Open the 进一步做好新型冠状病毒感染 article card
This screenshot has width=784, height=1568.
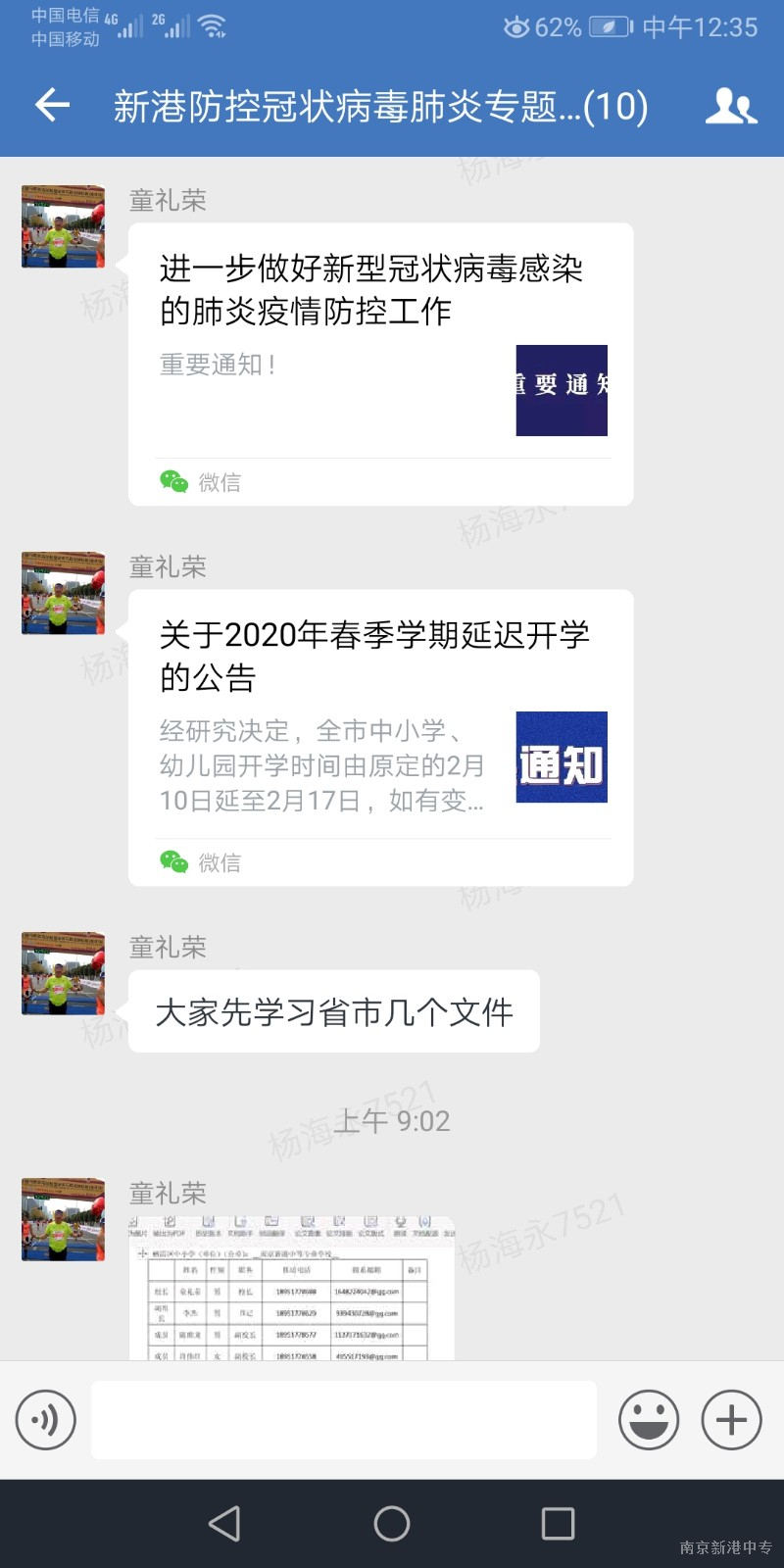pos(380,363)
